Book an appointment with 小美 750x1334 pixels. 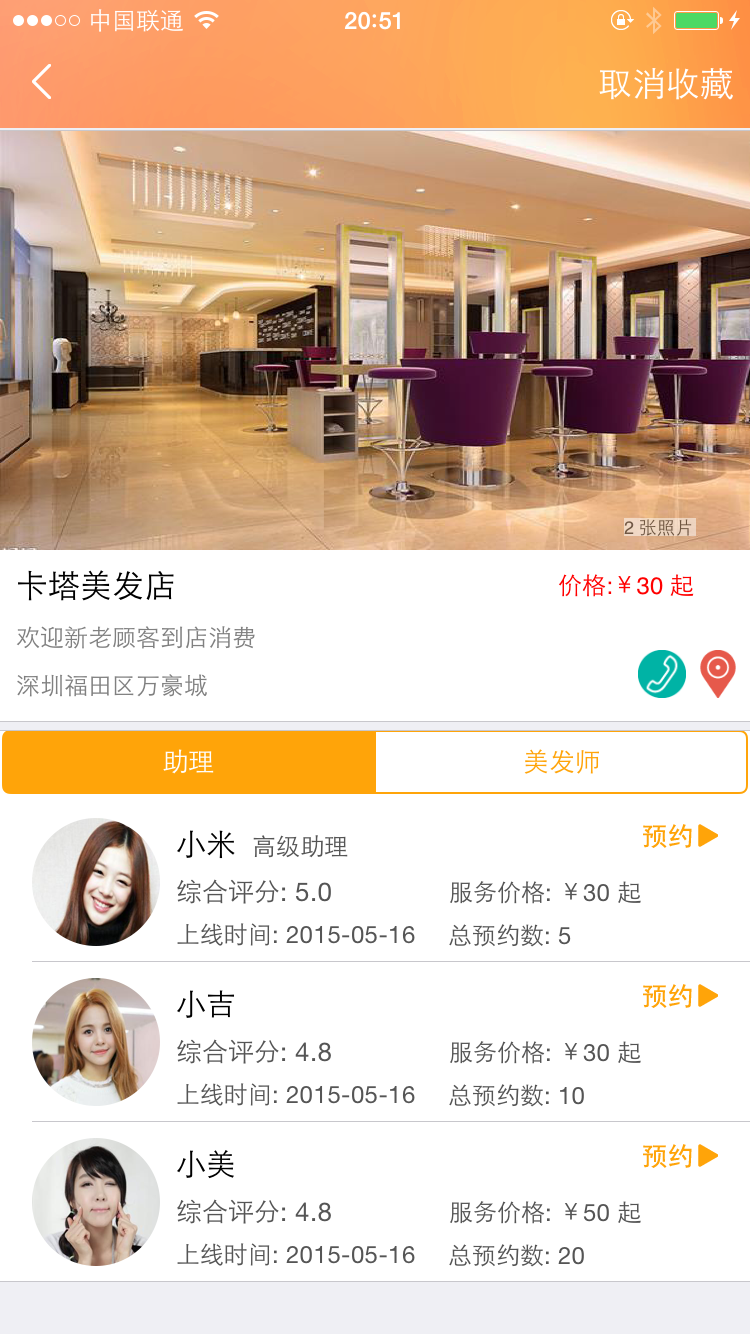680,1156
